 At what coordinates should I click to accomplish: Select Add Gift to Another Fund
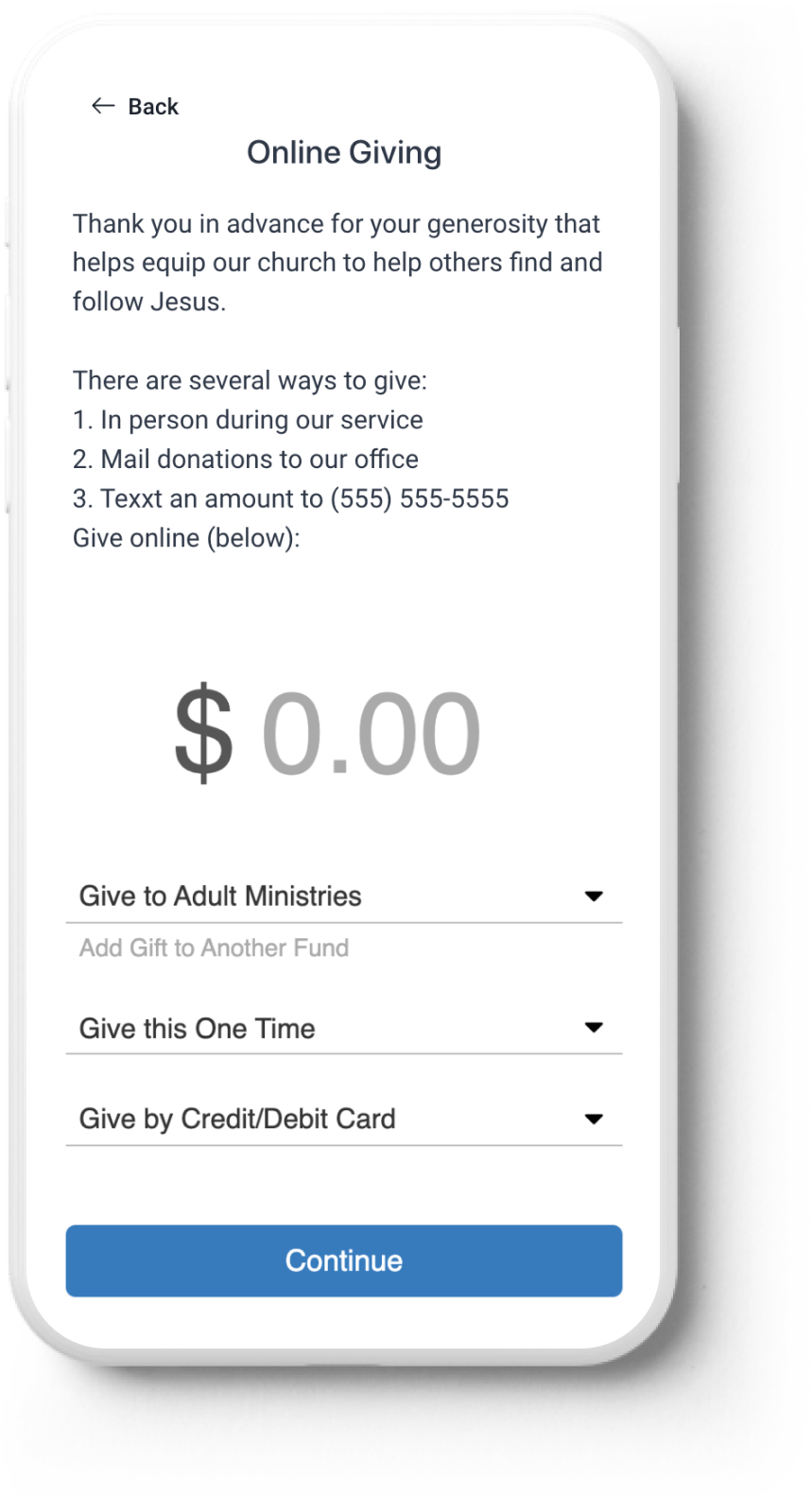tap(214, 948)
